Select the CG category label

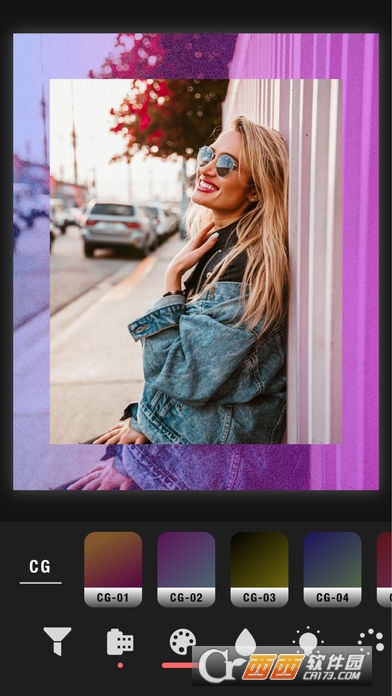coord(40,567)
